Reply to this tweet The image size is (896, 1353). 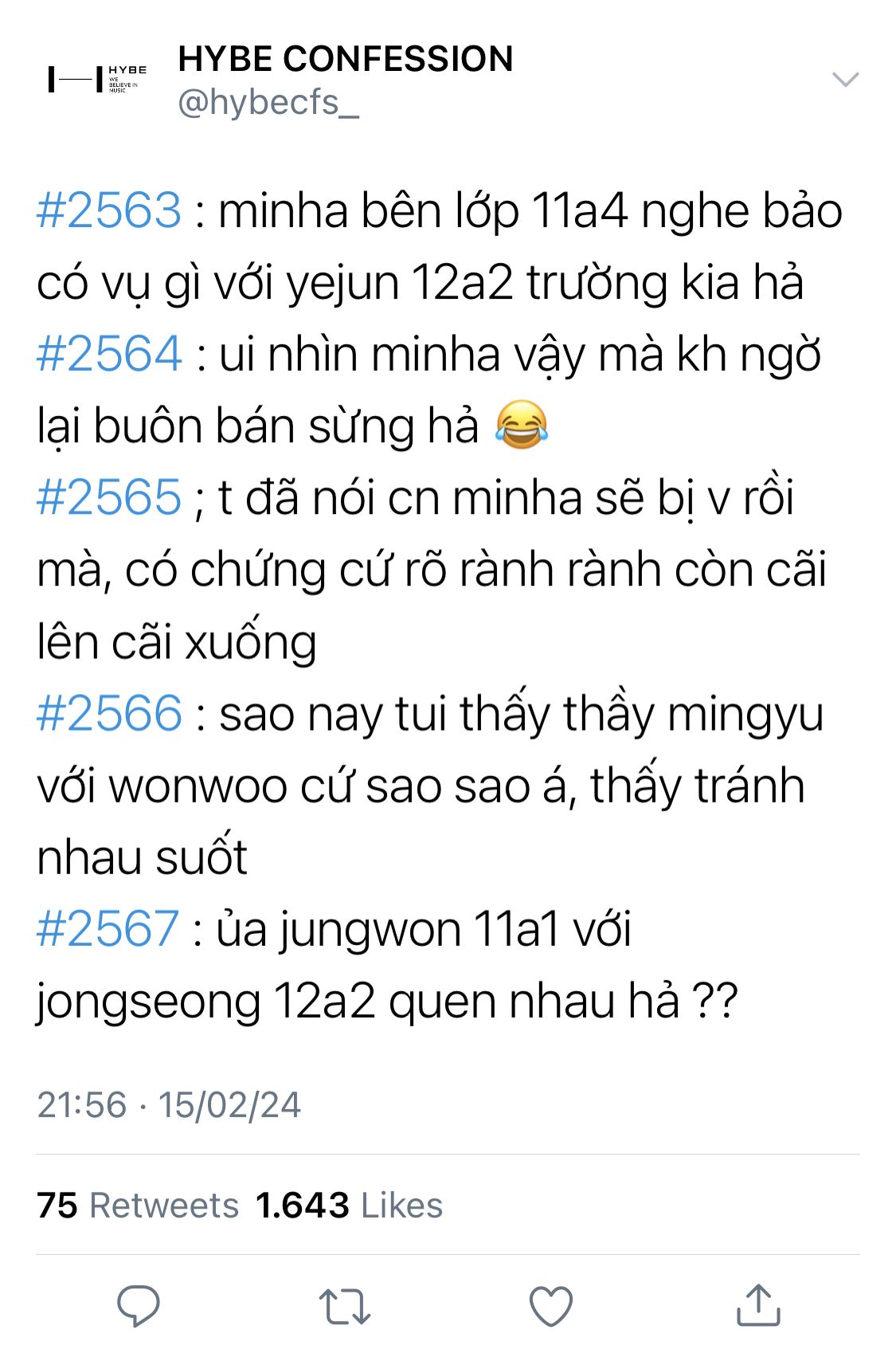139,1305
